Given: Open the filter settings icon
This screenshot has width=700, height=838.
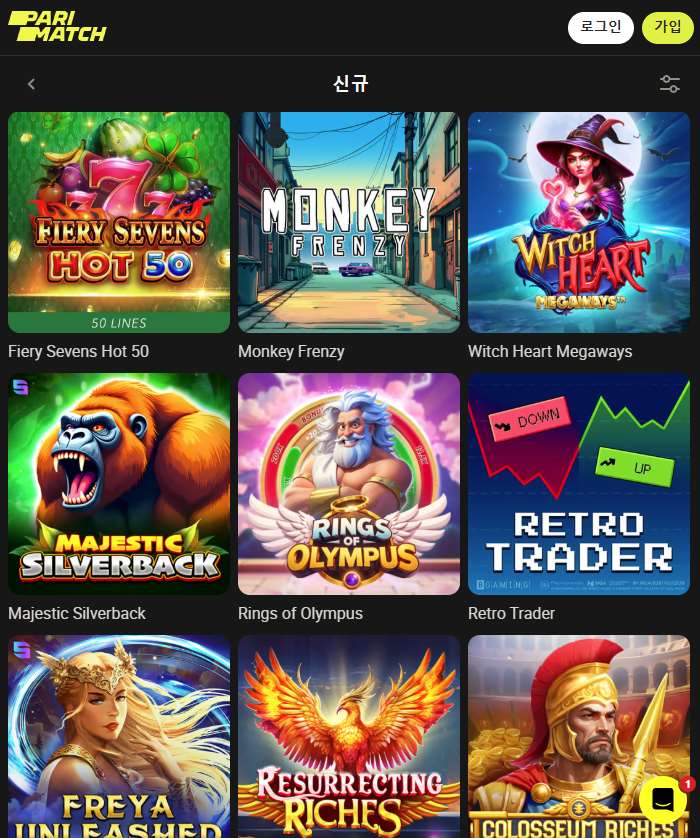Looking at the screenshot, I should point(670,84).
